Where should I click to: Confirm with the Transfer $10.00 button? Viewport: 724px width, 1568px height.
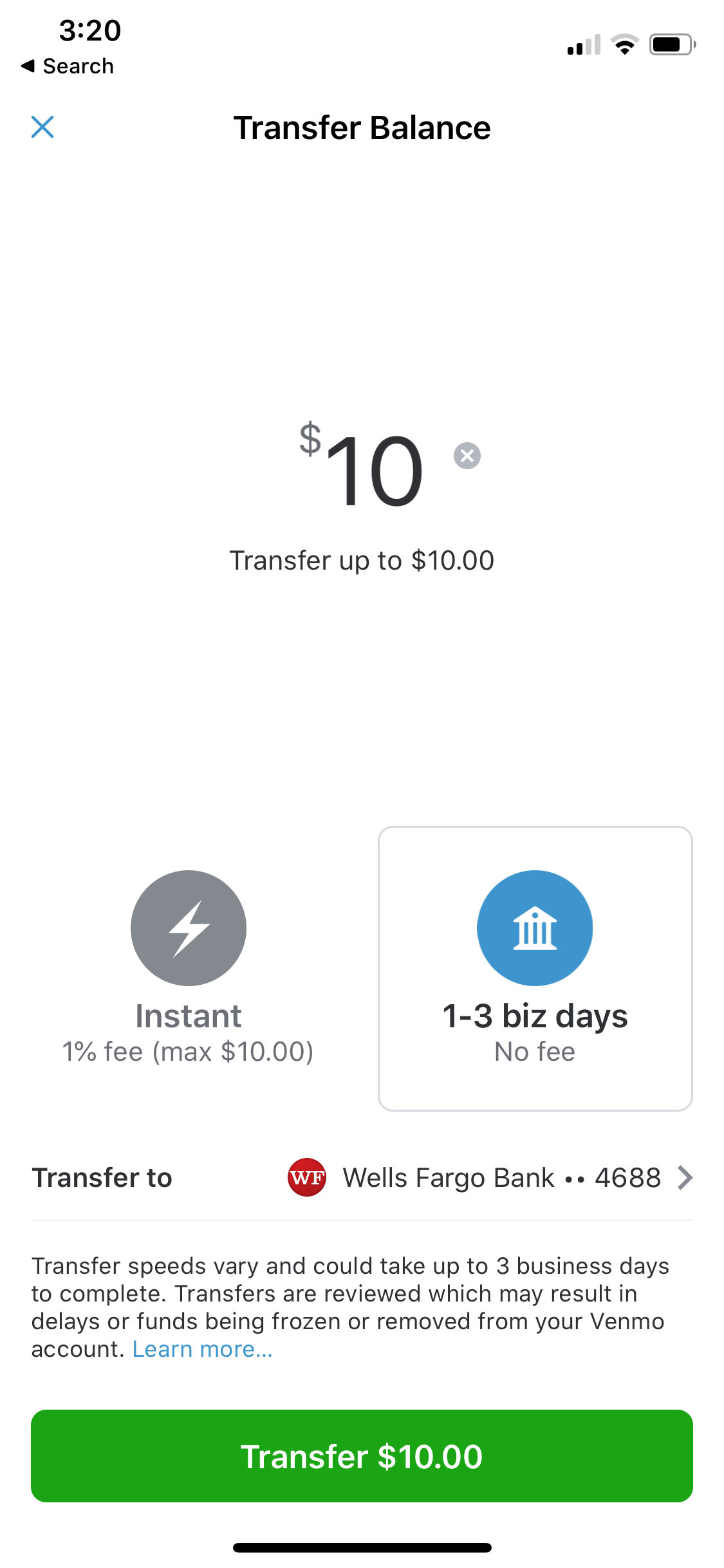tap(362, 1456)
